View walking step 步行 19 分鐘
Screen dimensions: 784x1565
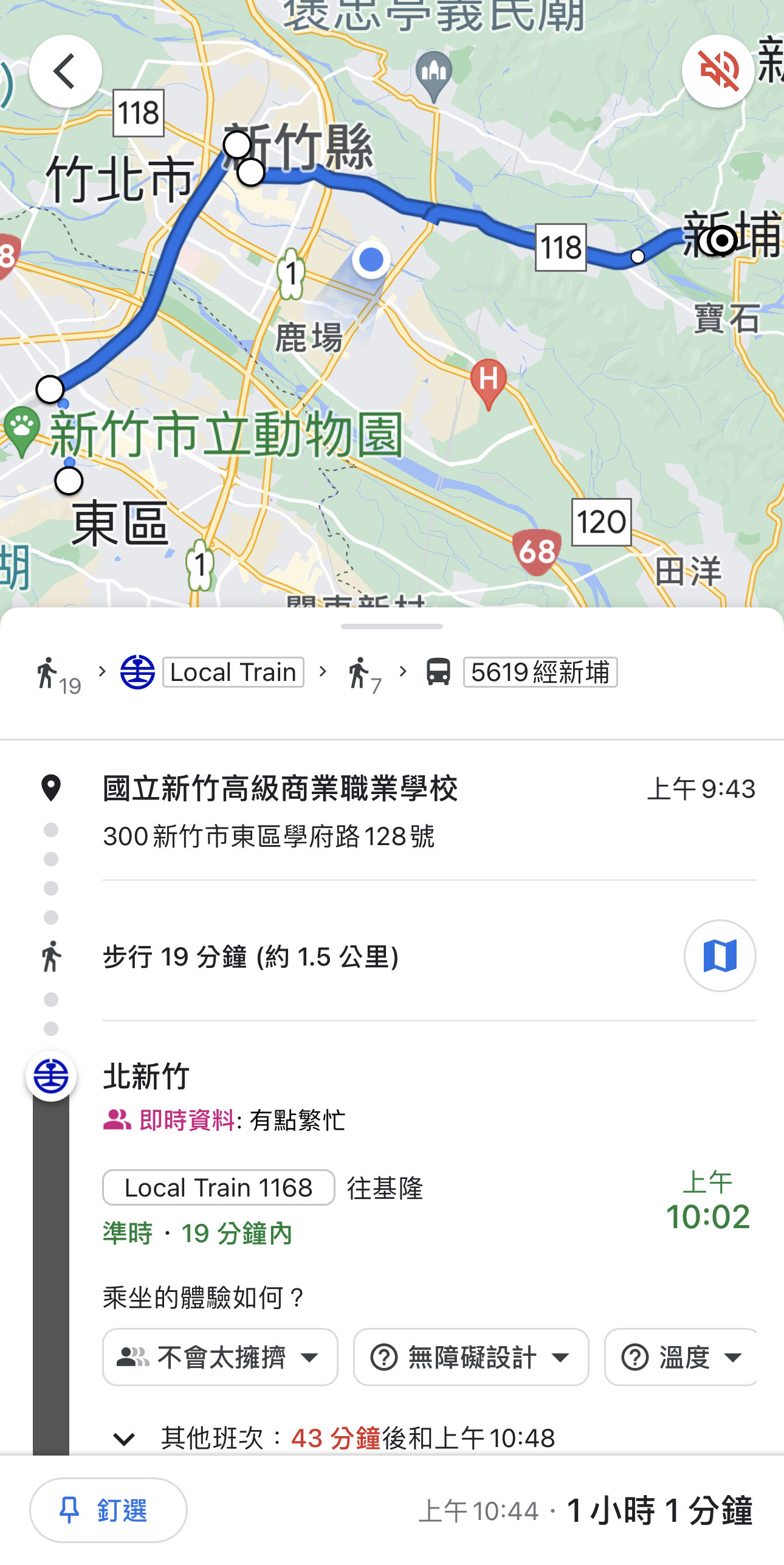(250, 957)
